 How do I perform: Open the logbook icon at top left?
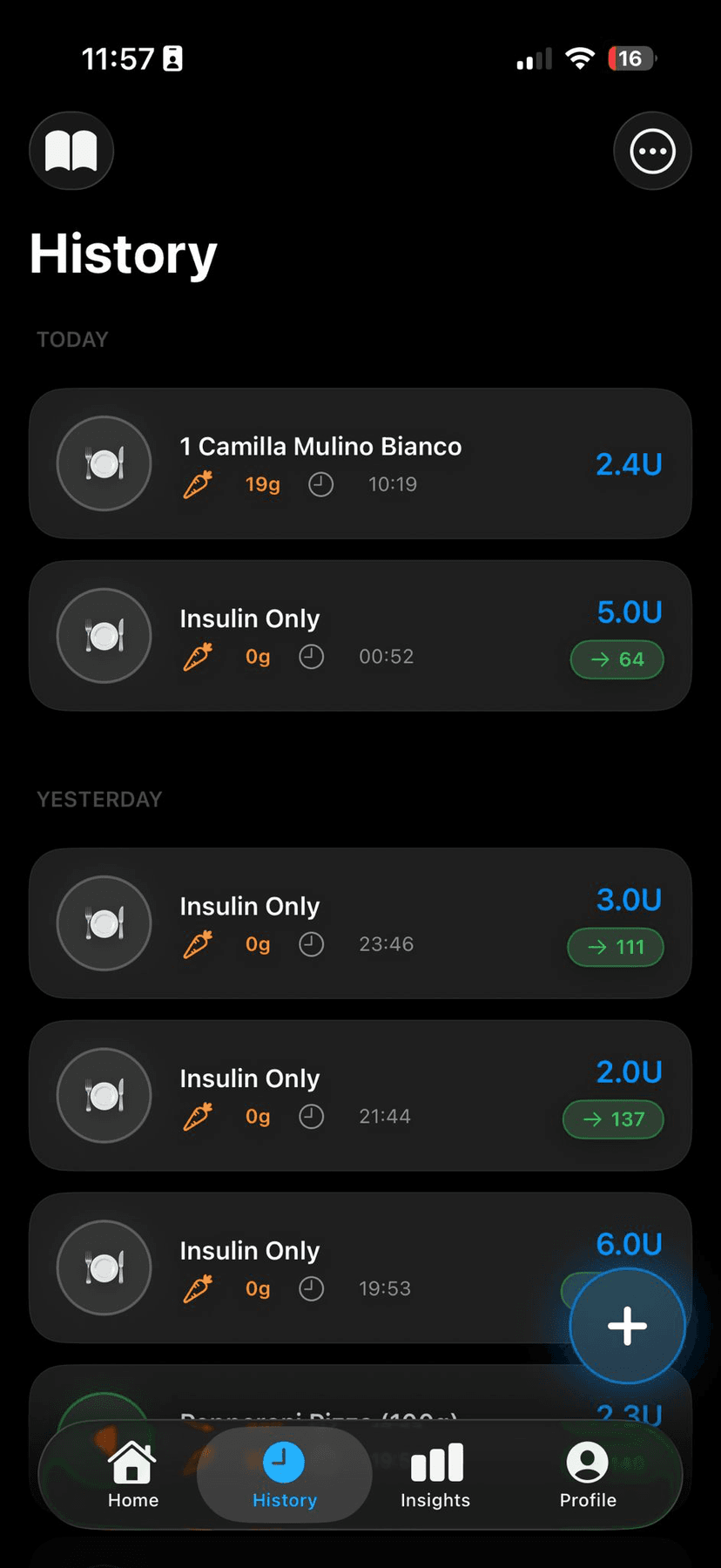coord(71,150)
